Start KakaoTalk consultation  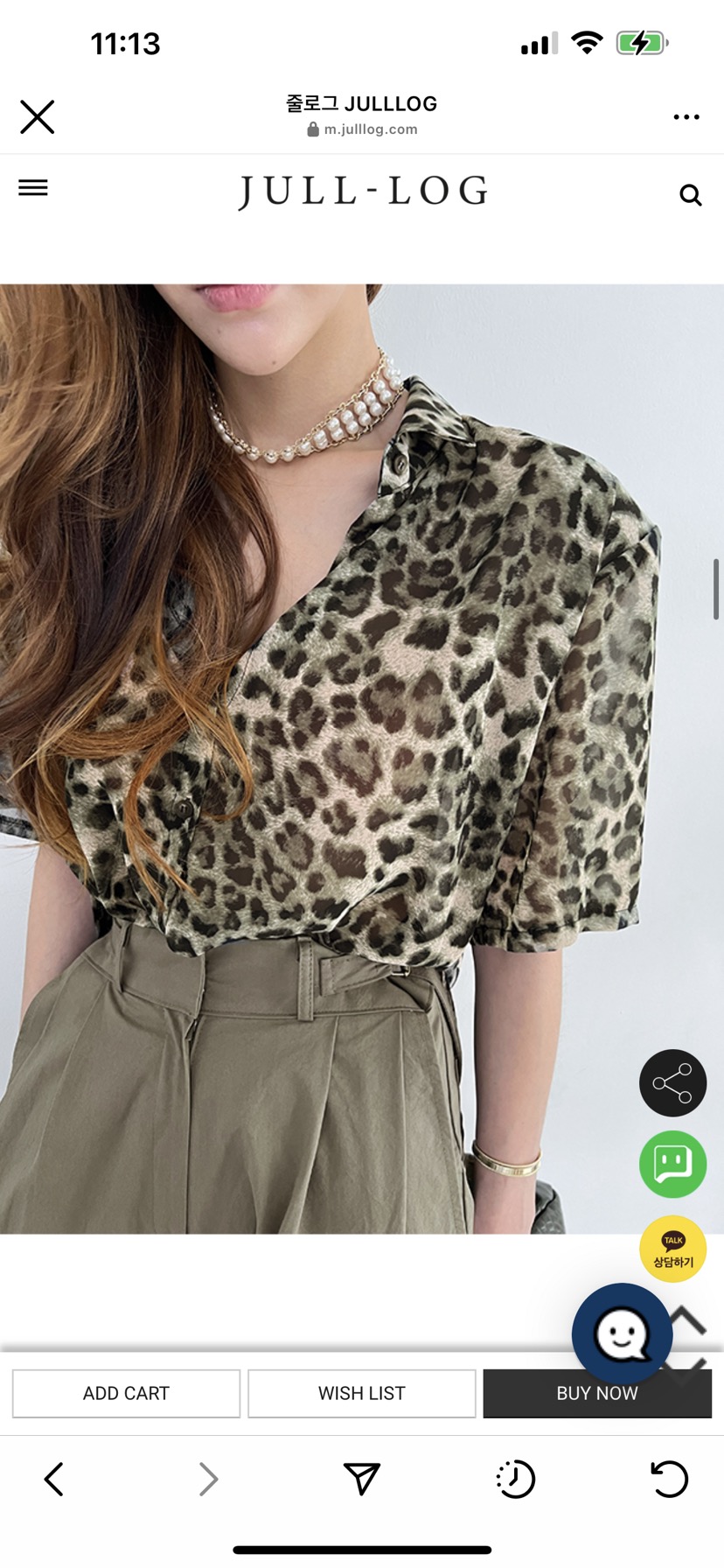(x=672, y=1249)
